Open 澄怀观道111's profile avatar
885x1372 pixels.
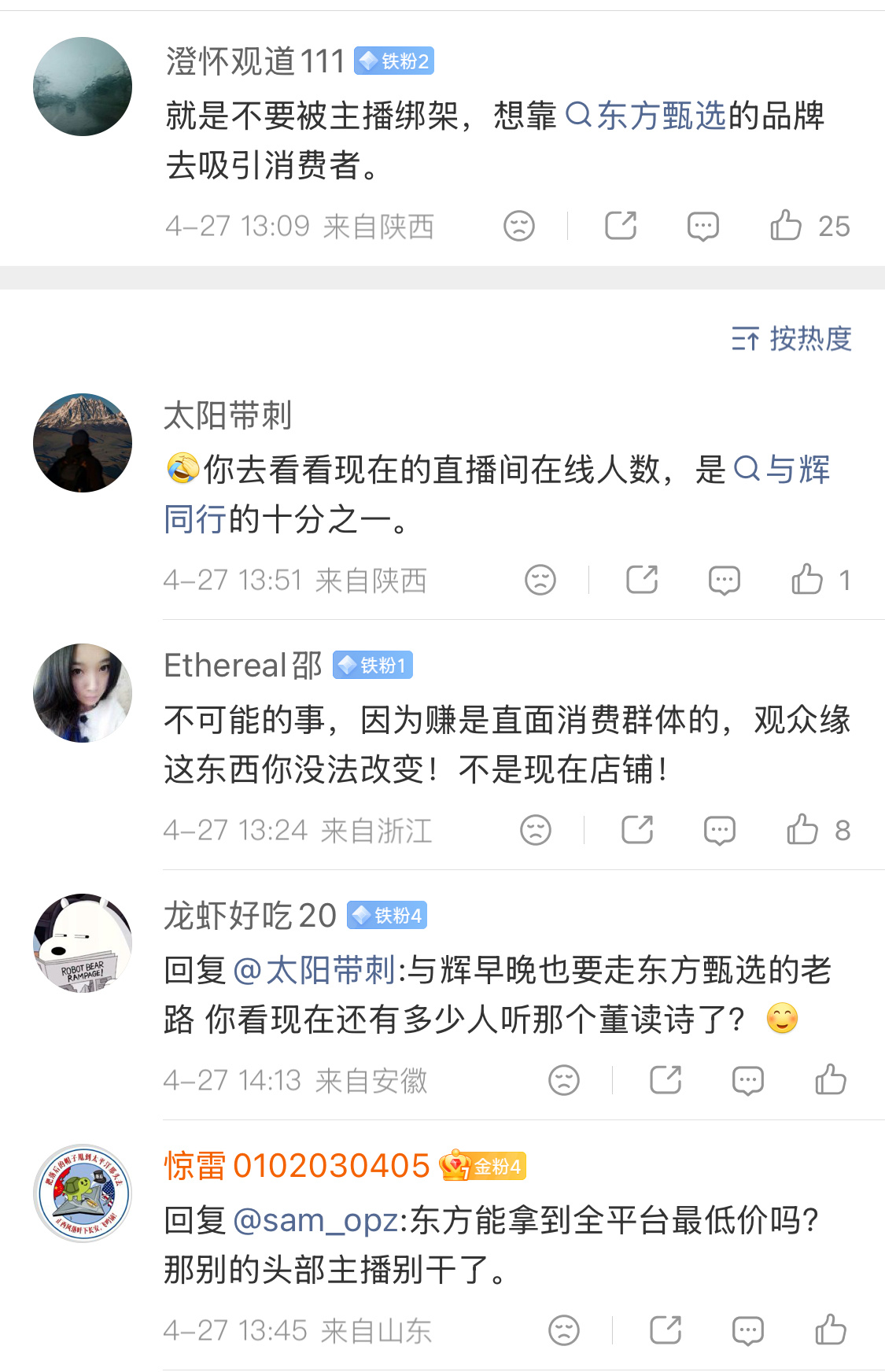[82, 85]
